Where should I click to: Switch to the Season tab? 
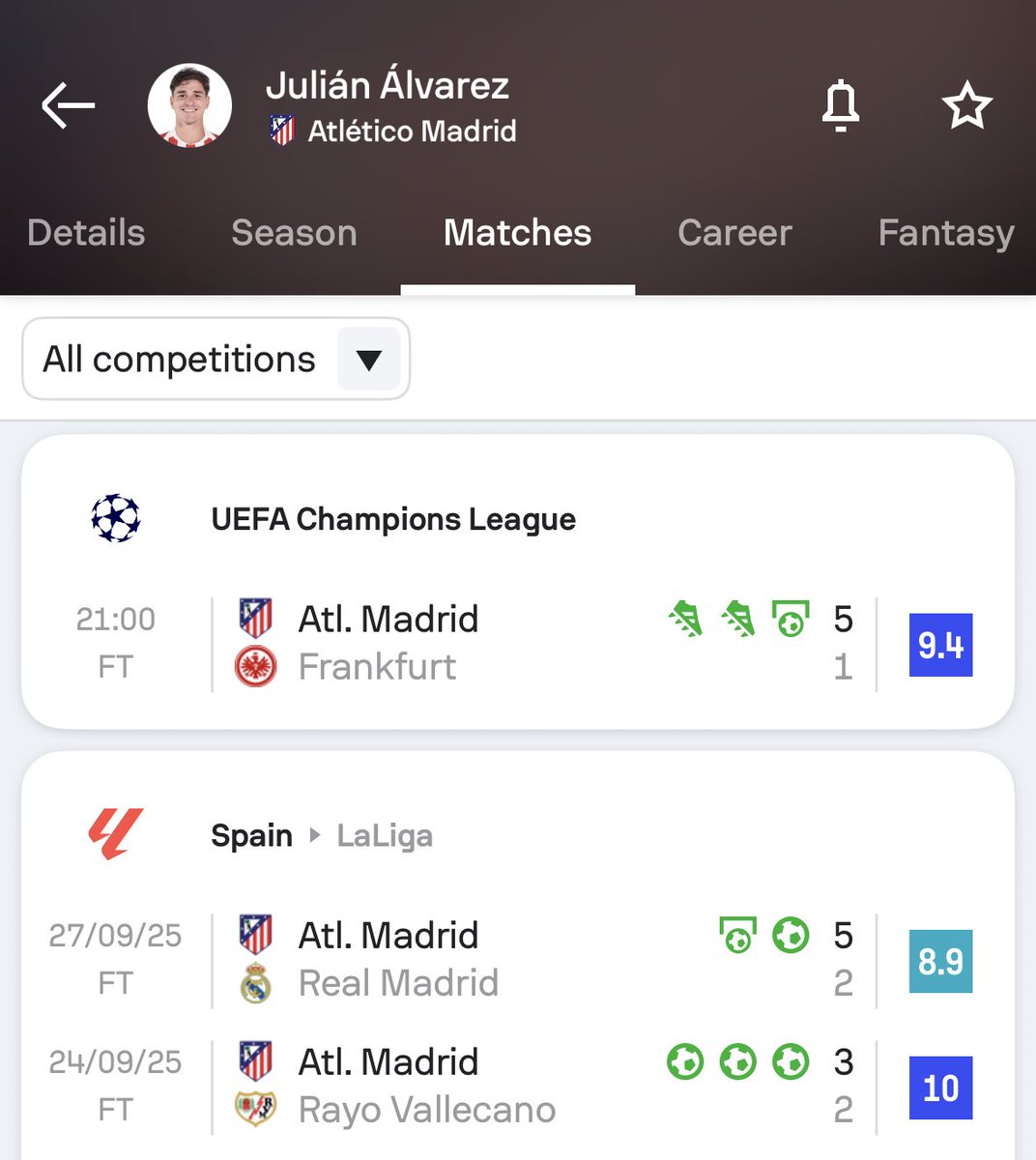point(294,233)
